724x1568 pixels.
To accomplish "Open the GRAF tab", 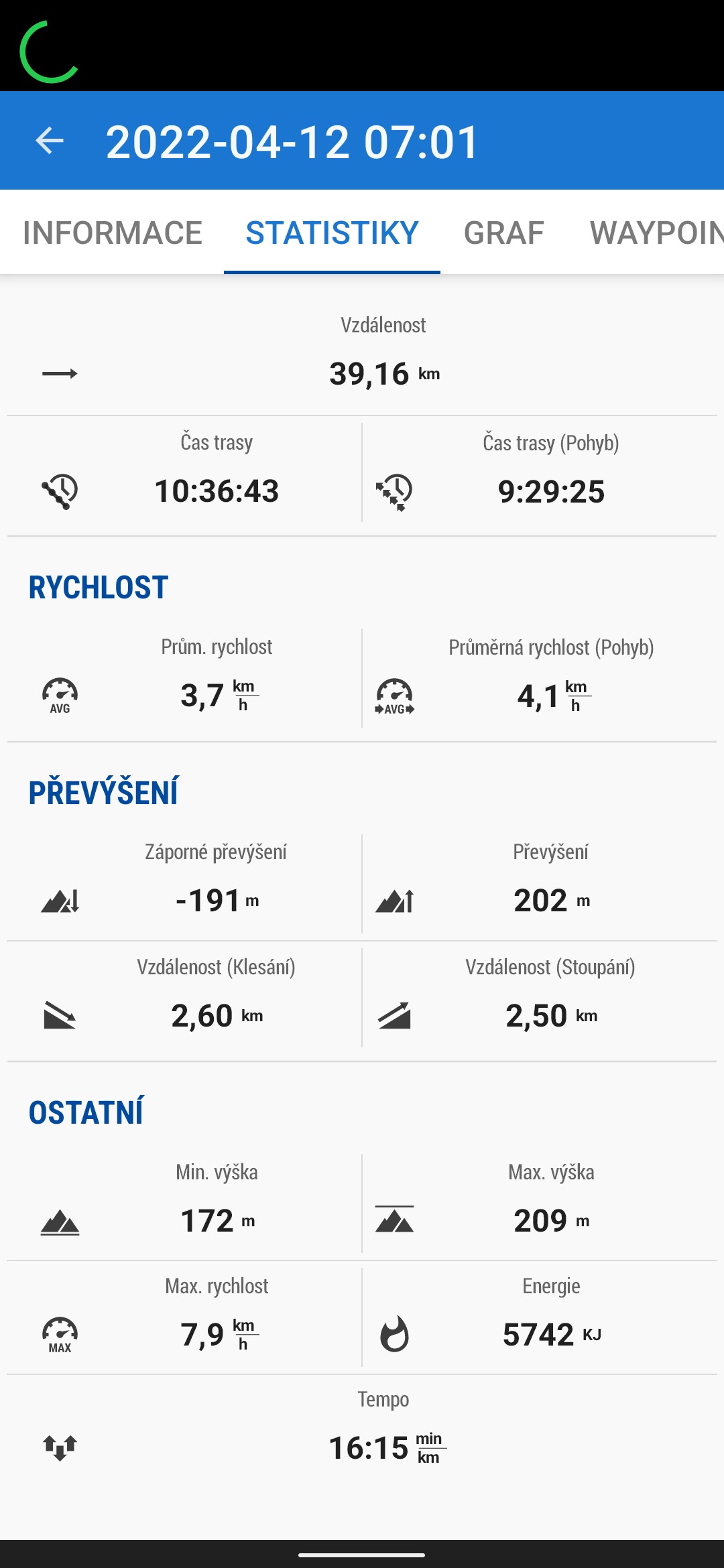I will pyautogui.click(x=503, y=233).
